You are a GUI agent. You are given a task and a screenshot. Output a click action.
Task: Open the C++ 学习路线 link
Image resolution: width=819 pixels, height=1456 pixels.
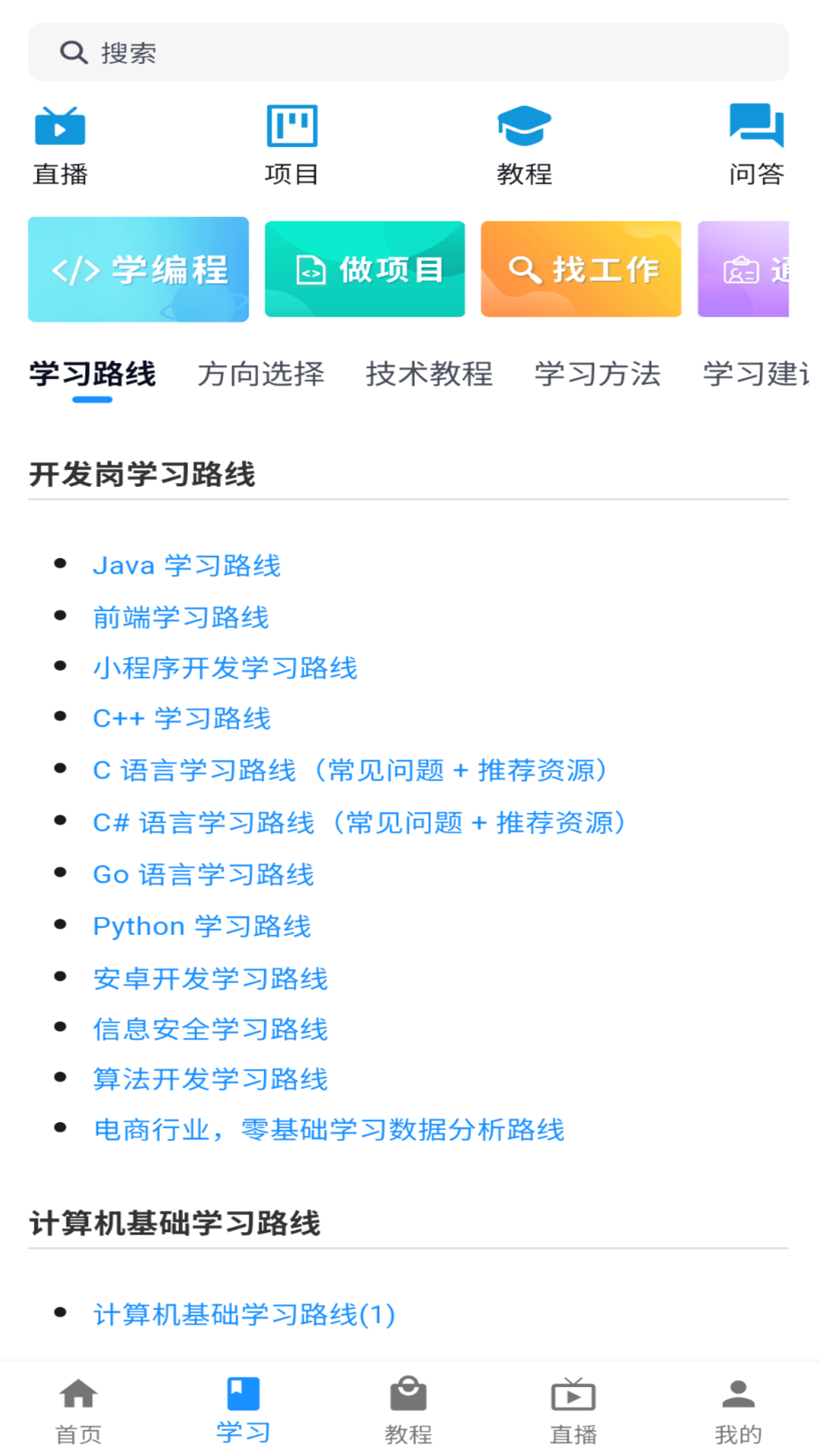pos(182,718)
